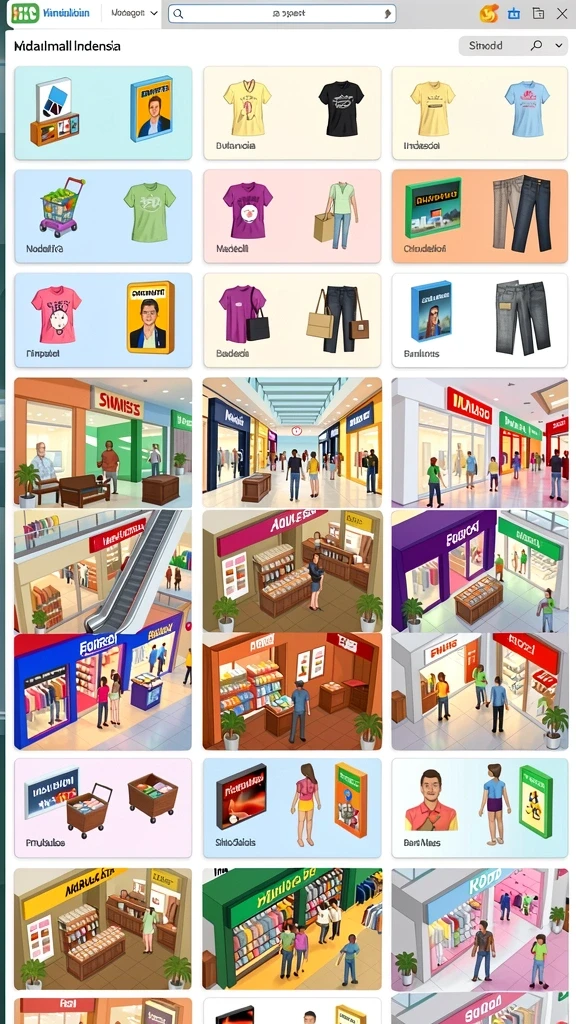
Task: Open the mall corridor tile with the clock
Action: tap(292, 442)
